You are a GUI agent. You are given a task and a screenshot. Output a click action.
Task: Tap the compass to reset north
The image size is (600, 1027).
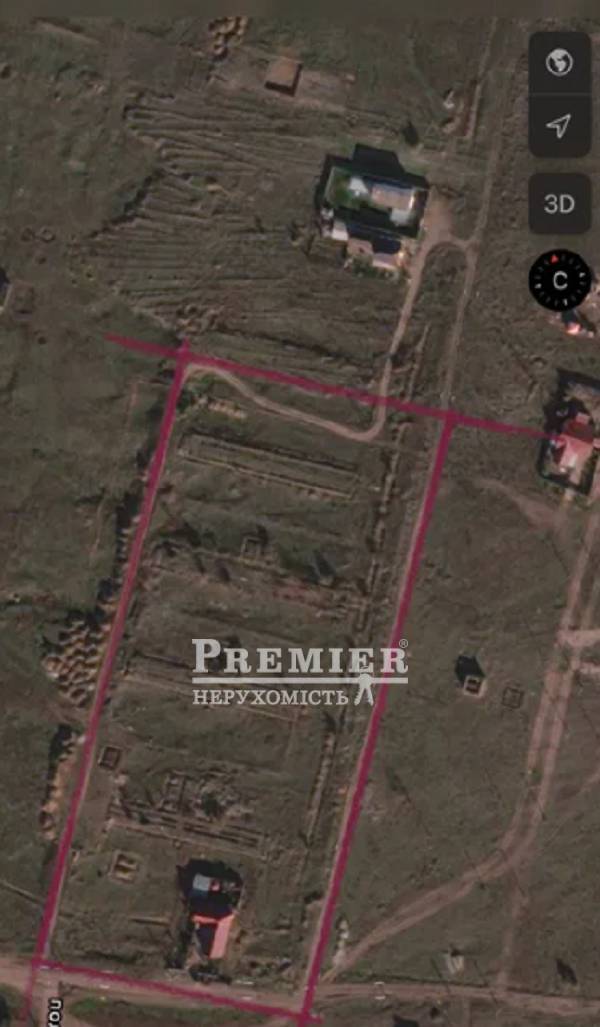tap(560, 280)
